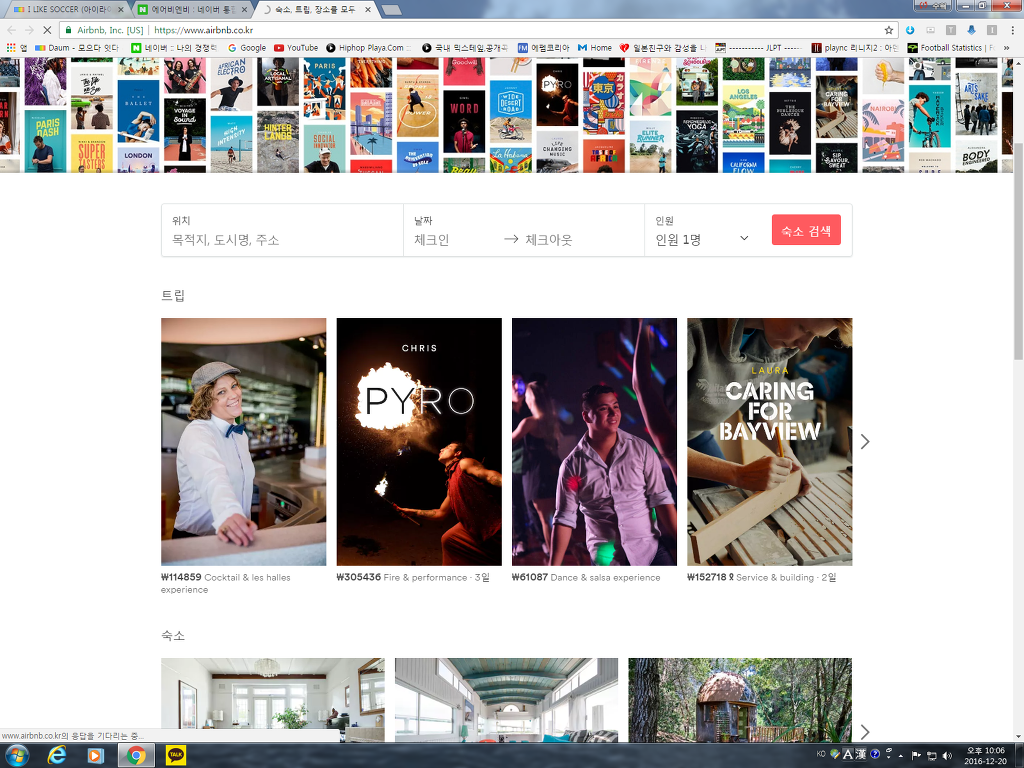This screenshot has height=768, width=1024.
Task: Switch to the I LIKE SOCCER browser tab
Action: (65, 9)
